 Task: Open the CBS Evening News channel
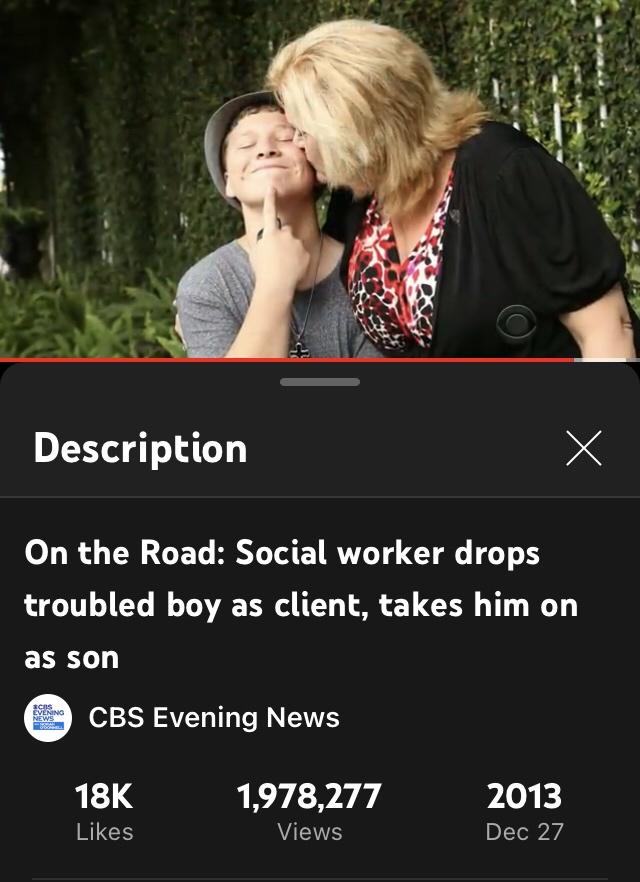coord(213,718)
